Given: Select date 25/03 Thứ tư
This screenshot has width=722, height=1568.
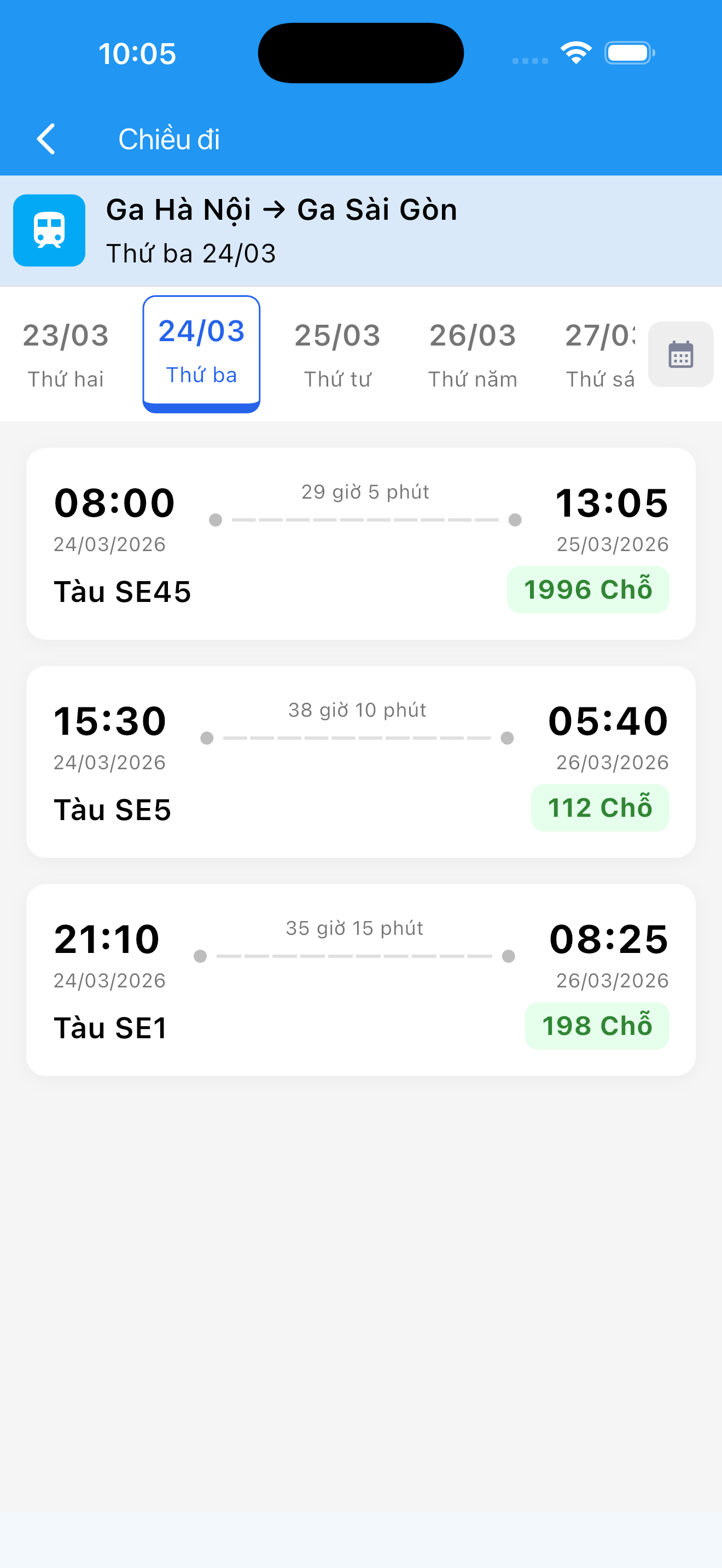Looking at the screenshot, I should pyautogui.click(x=338, y=353).
